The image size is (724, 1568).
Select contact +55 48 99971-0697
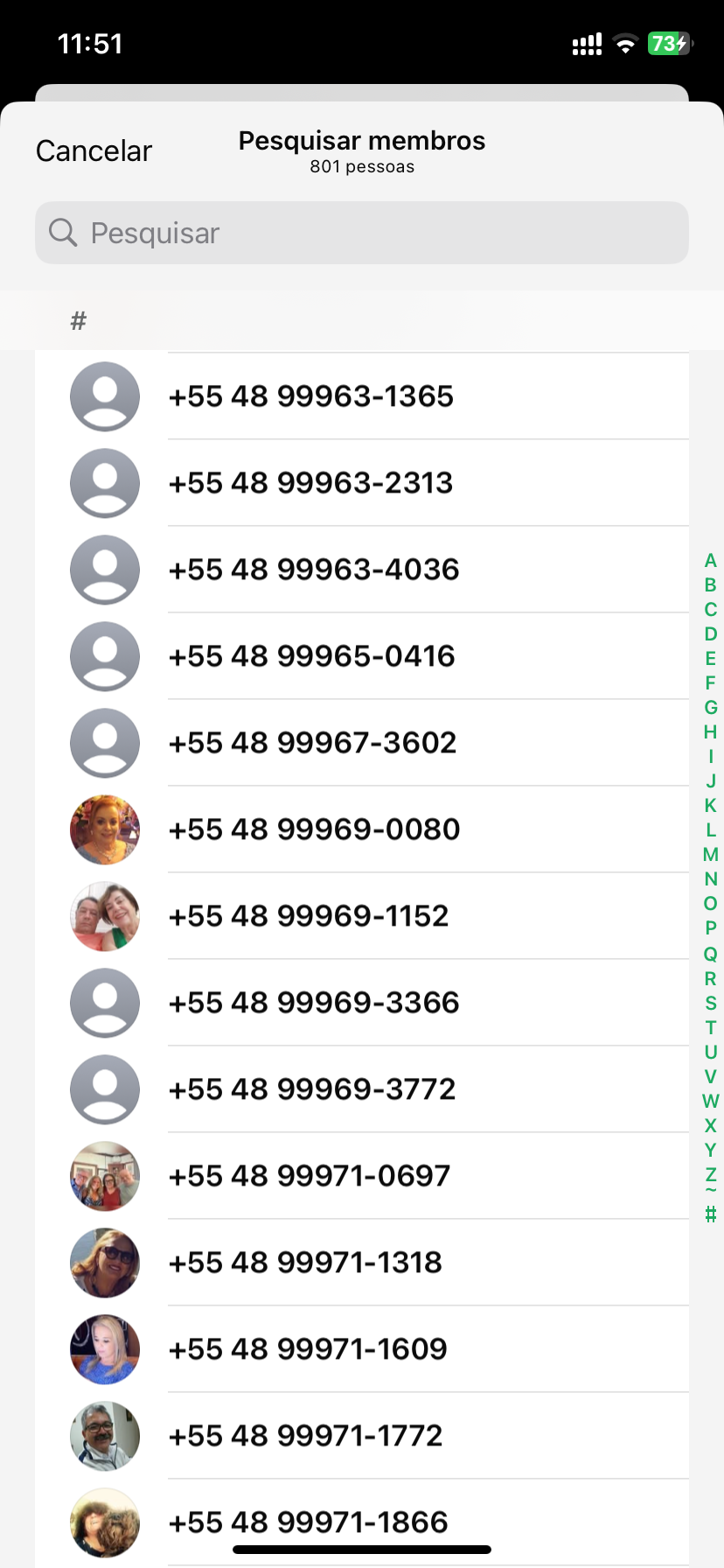click(362, 1176)
